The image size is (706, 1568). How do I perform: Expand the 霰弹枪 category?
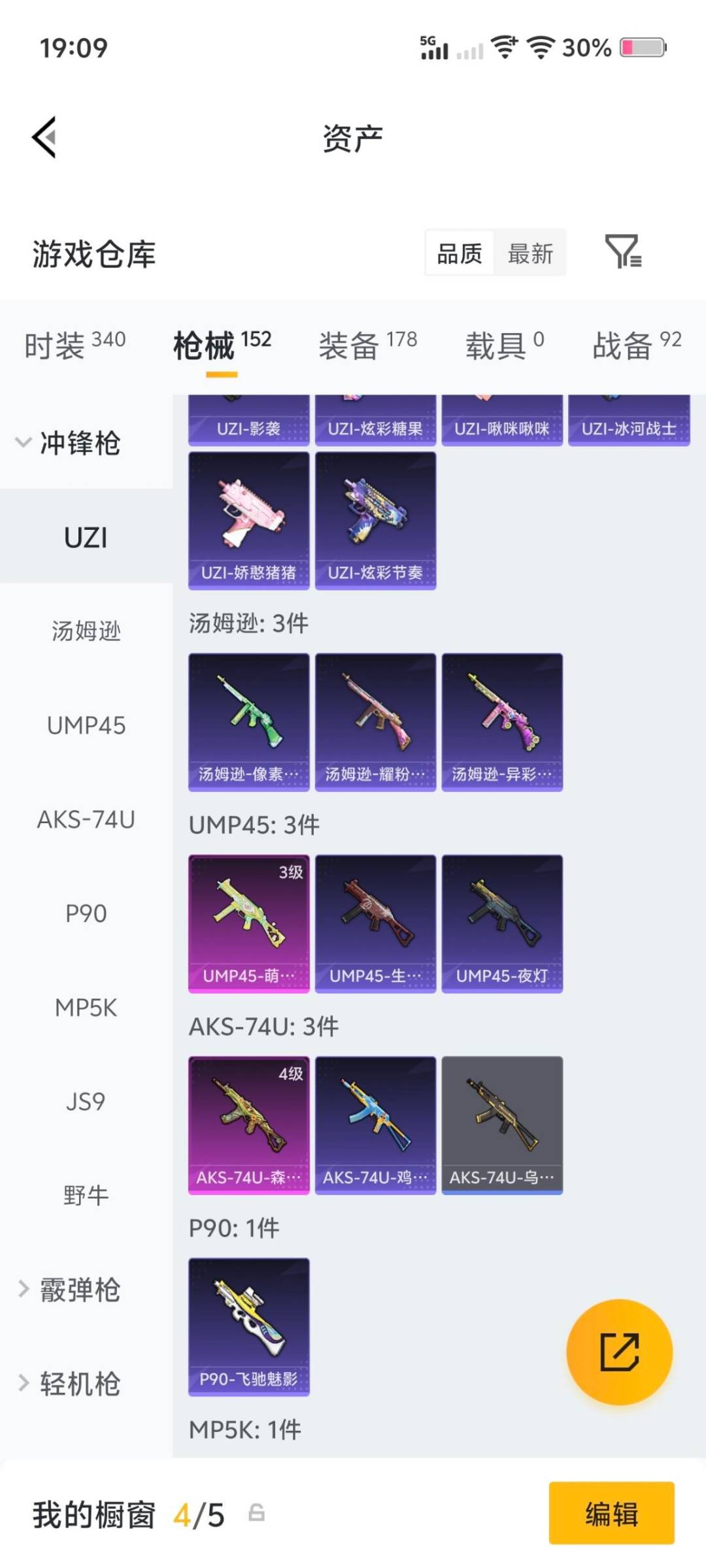tap(23, 1288)
